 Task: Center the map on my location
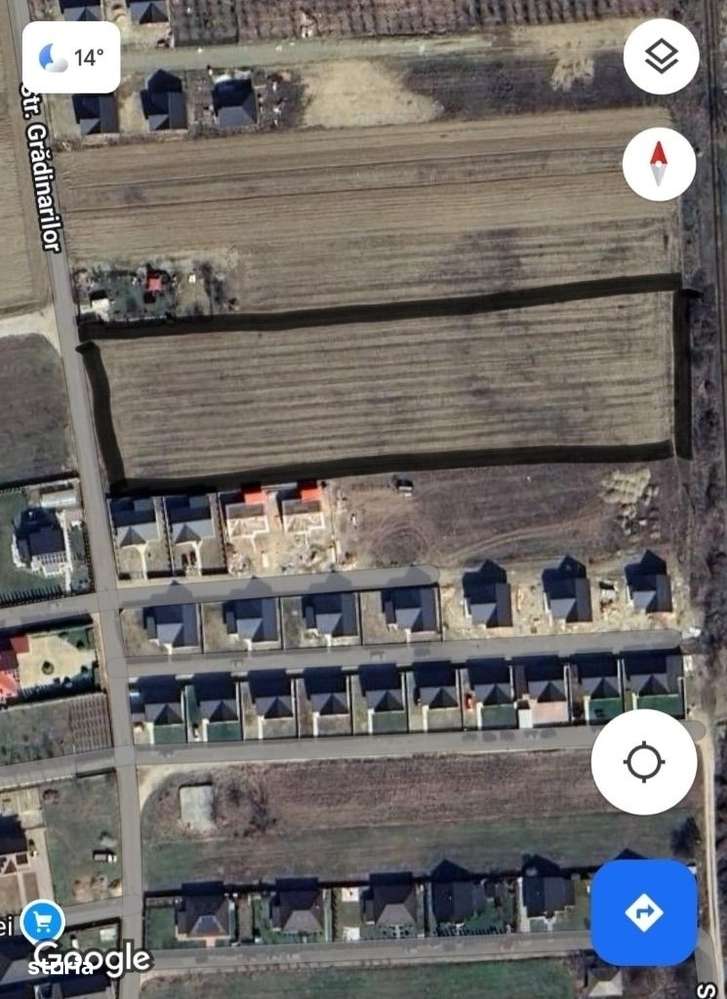coord(643,762)
